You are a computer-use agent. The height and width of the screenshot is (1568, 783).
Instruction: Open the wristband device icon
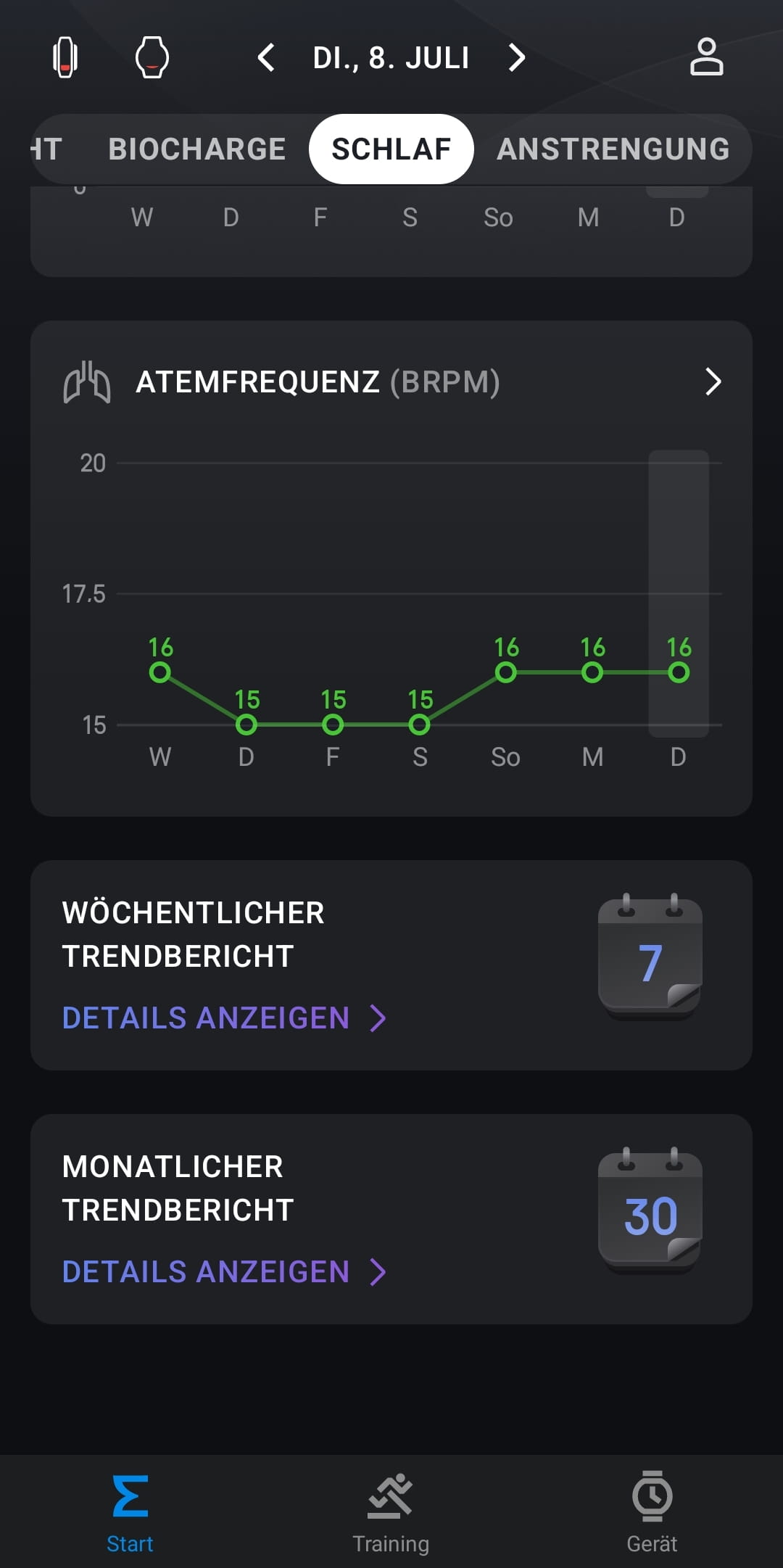pyautogui.click(x=65, y=57)
